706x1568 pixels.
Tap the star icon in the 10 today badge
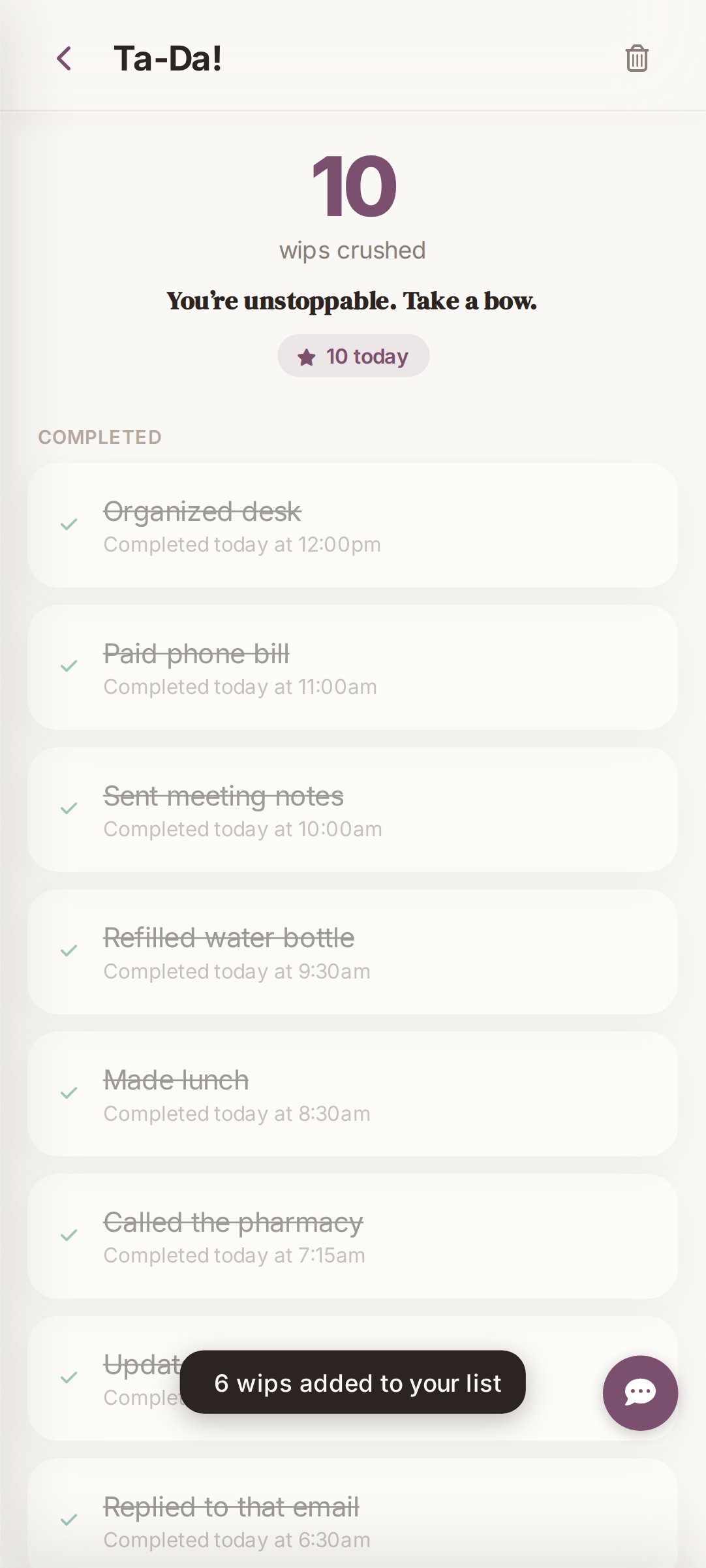pos(306,356)
